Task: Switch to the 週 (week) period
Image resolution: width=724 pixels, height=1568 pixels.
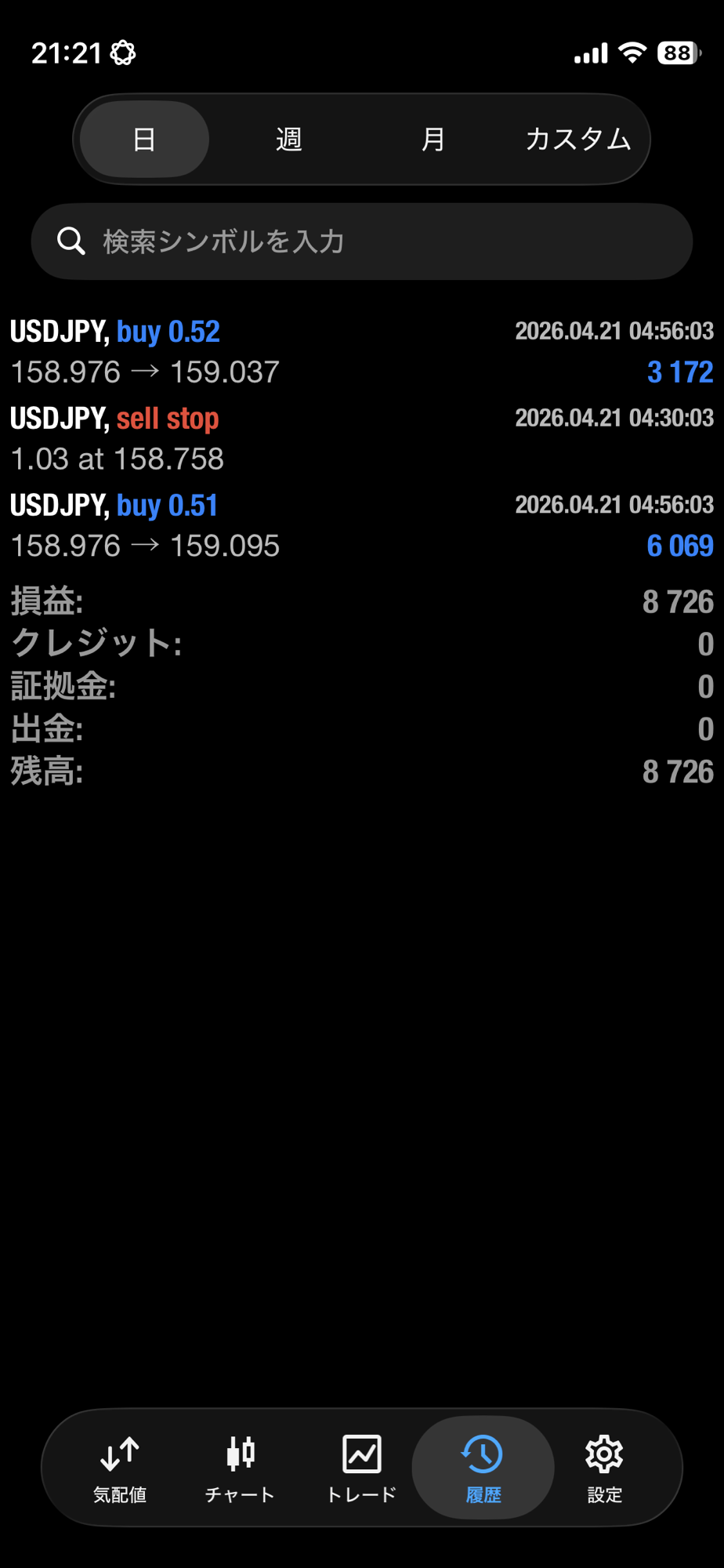Action: pos(289,140)
